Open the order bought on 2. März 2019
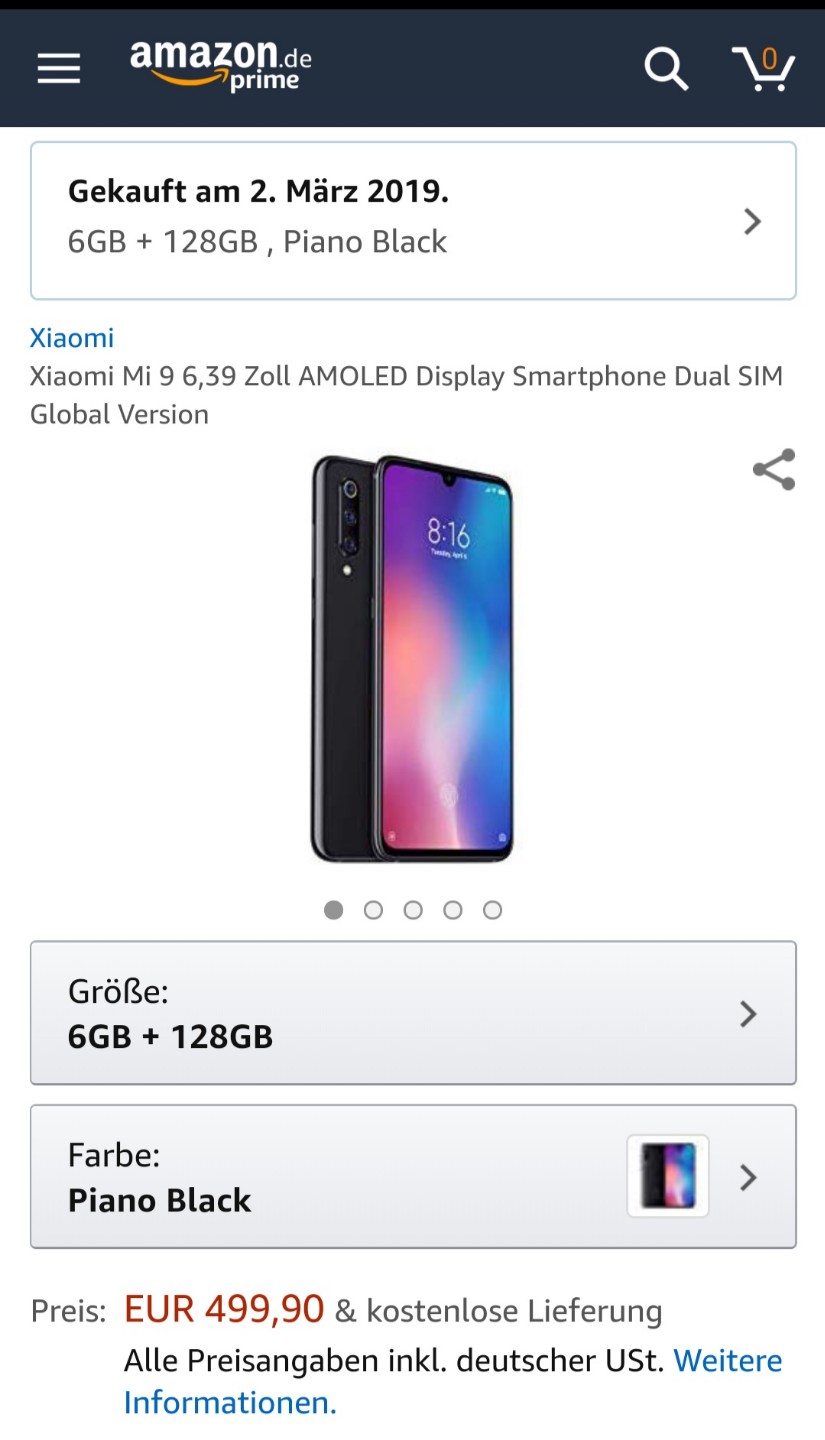 click(x=413, y=221)
